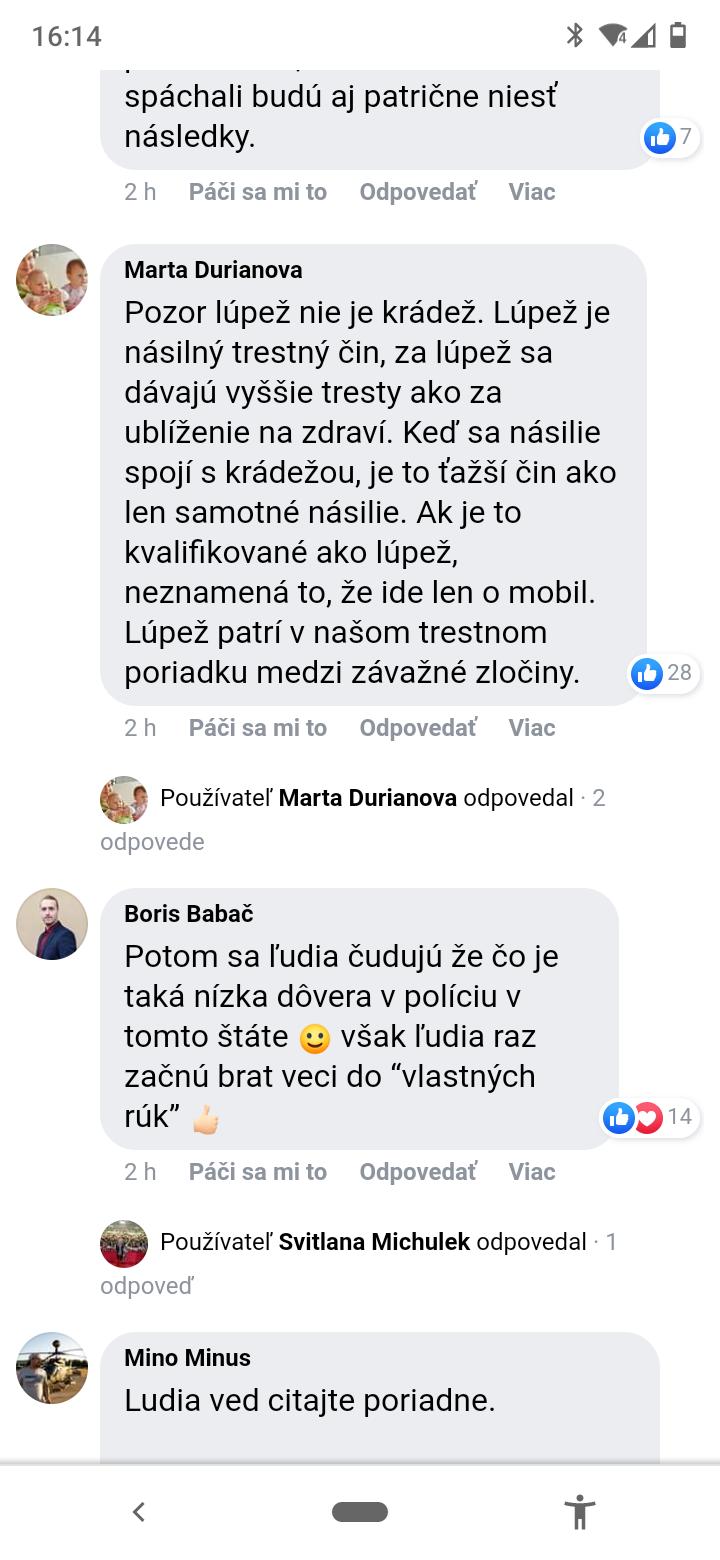
Task: Like Boris Babač's comment via Páči sa mi to
Action: (258, 1172)
